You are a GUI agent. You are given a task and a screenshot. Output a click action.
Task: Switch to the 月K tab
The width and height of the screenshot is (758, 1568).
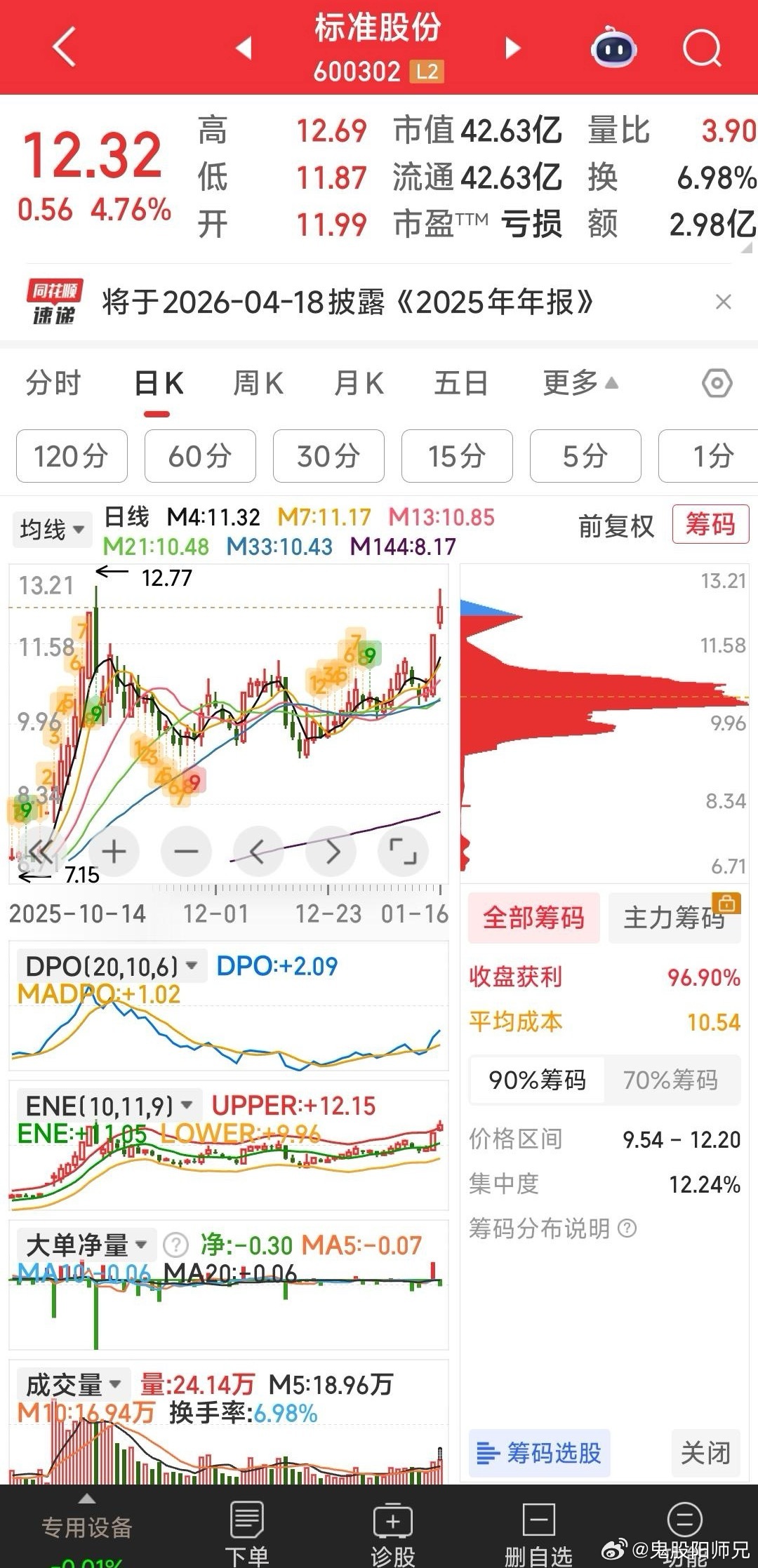[x=359, y=384]
